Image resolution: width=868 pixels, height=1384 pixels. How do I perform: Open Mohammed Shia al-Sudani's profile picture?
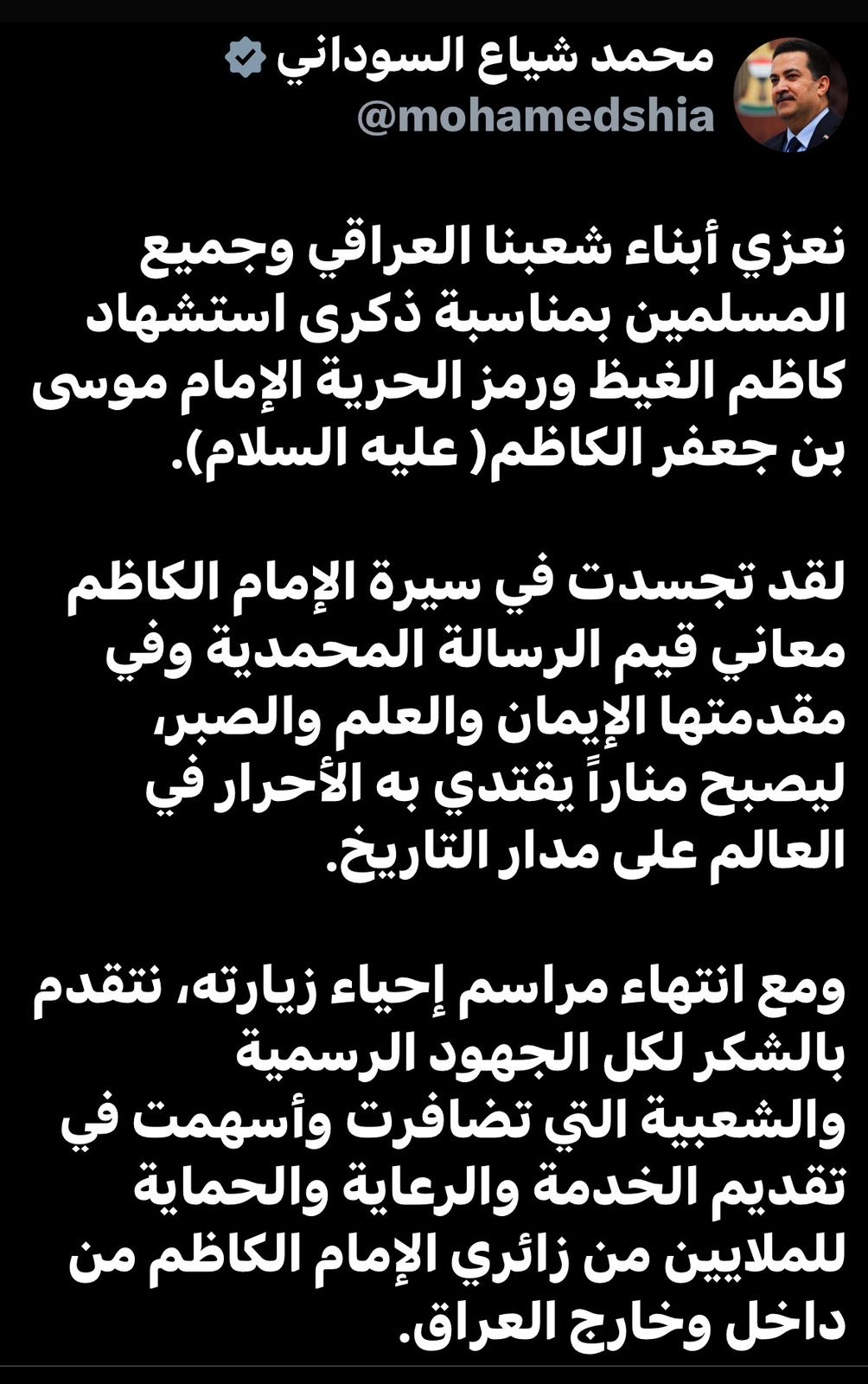pyautogui.click(x=790, y=95)
